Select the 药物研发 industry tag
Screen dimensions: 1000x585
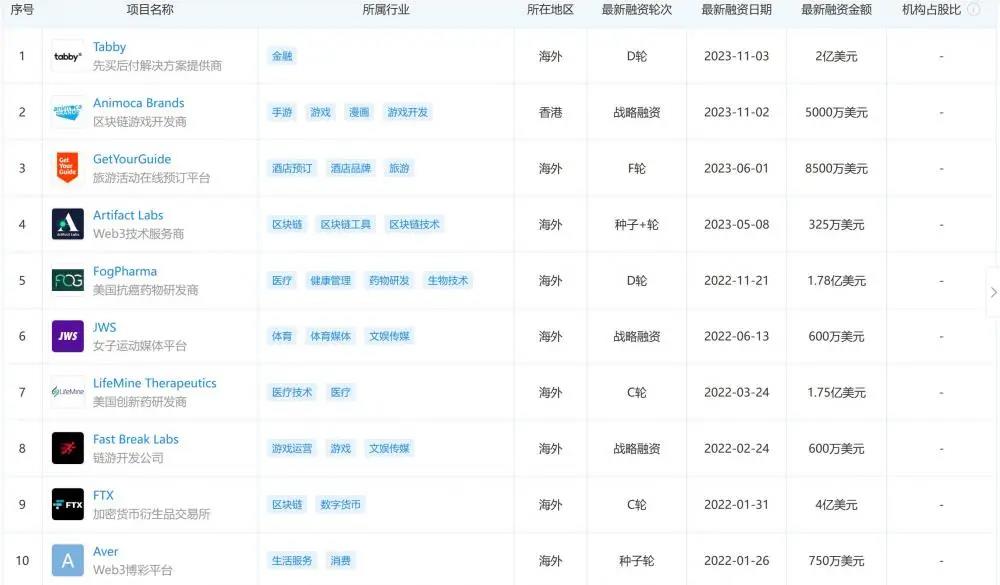(x=389, y=281)
